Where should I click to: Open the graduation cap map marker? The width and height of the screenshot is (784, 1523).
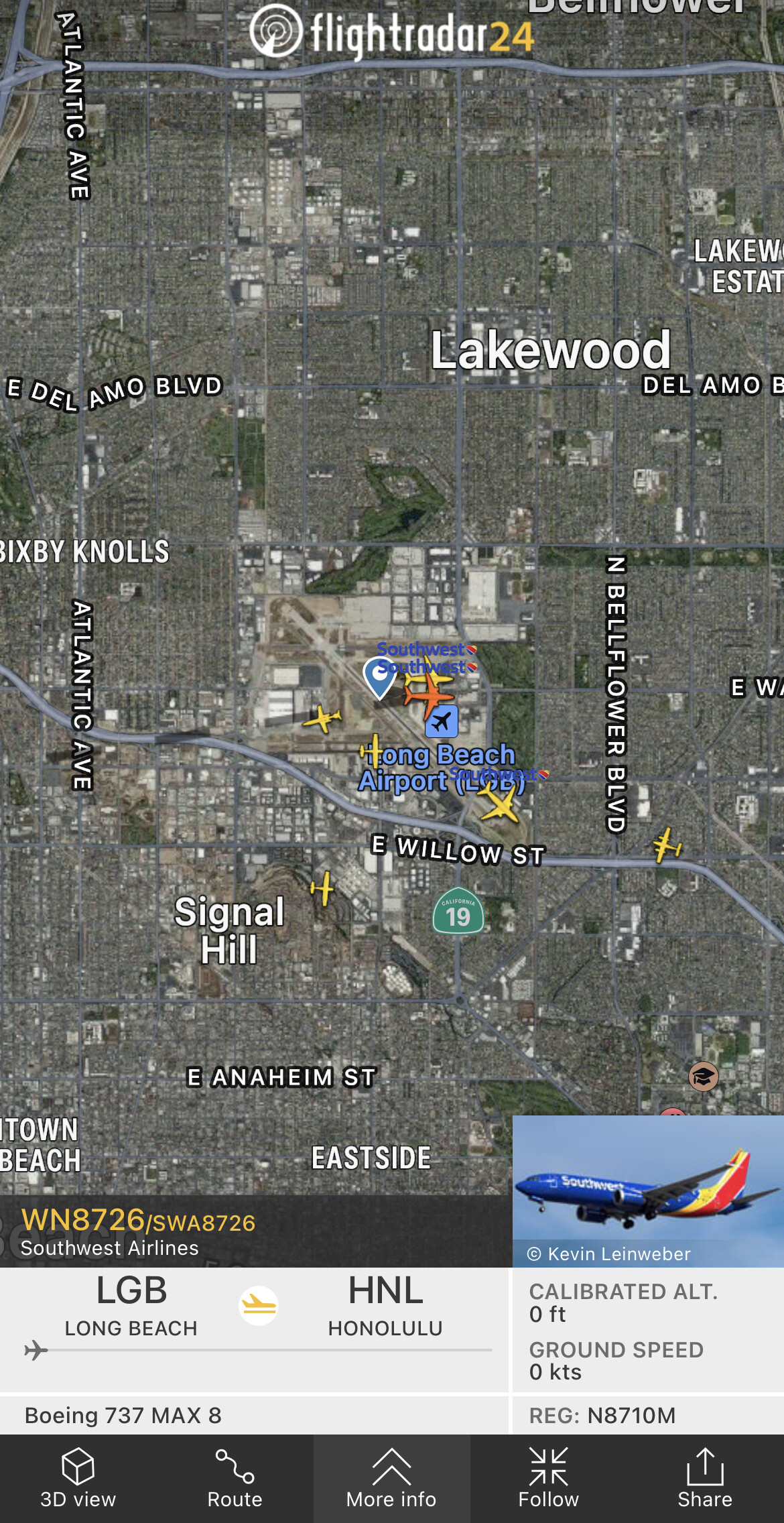click(703, 1077)
